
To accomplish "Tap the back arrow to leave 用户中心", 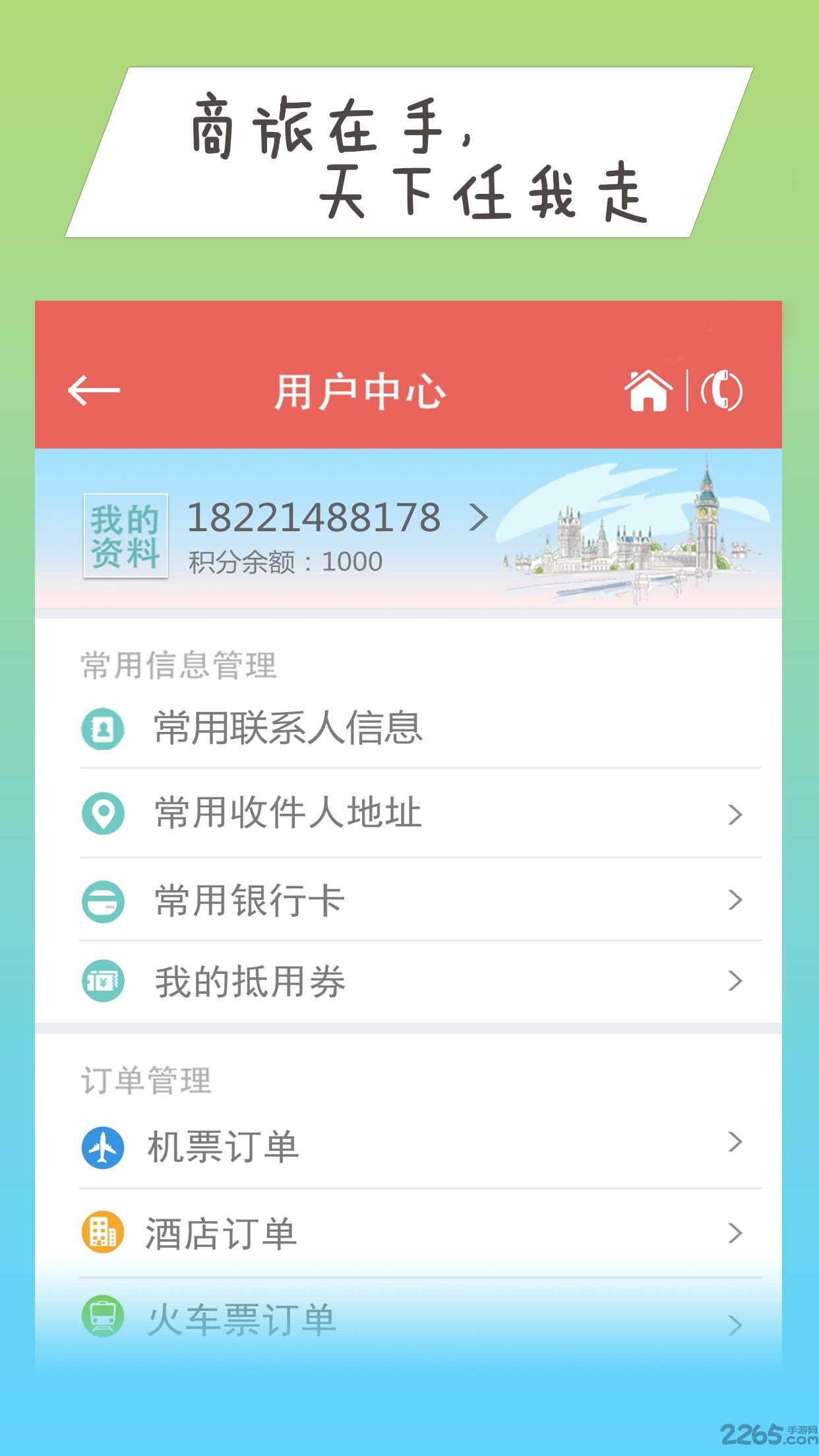I will (91, 390).
